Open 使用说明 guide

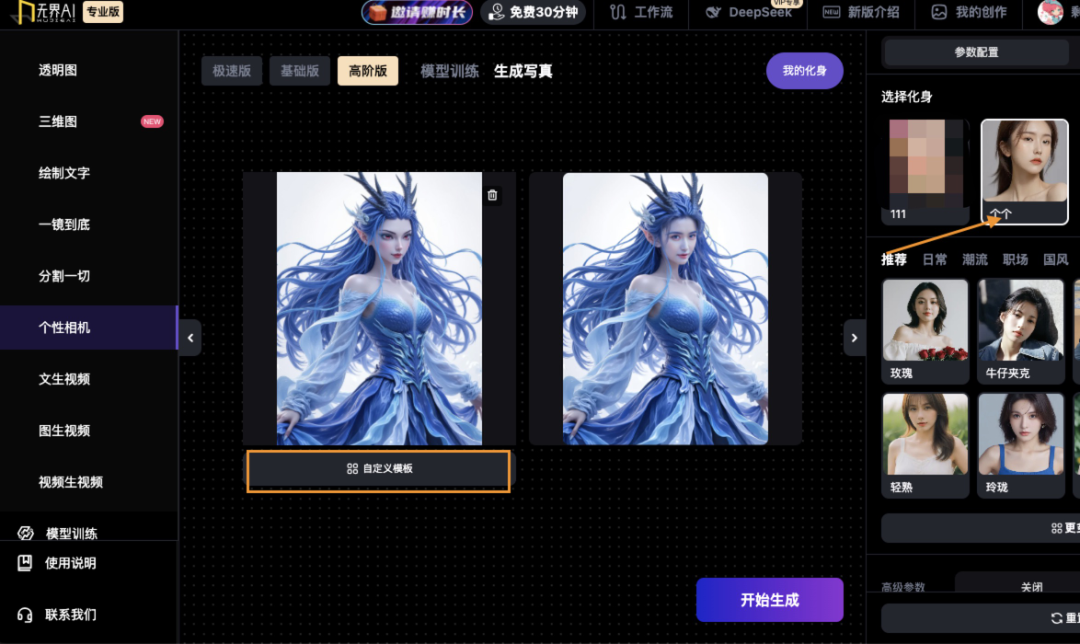tap(70, 563)
